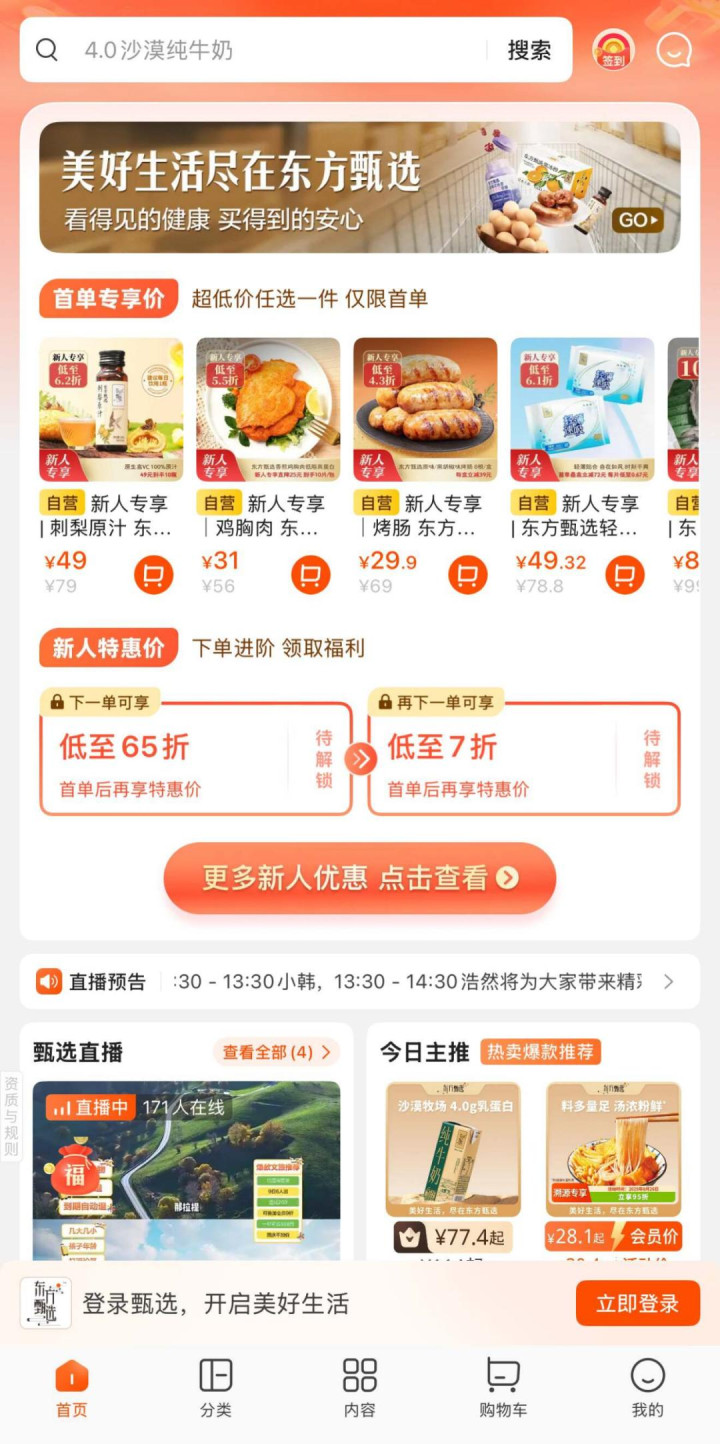Switch to the 分类 tab
The width and height of the screenshot is (720, 1444).
[216, 1387]
